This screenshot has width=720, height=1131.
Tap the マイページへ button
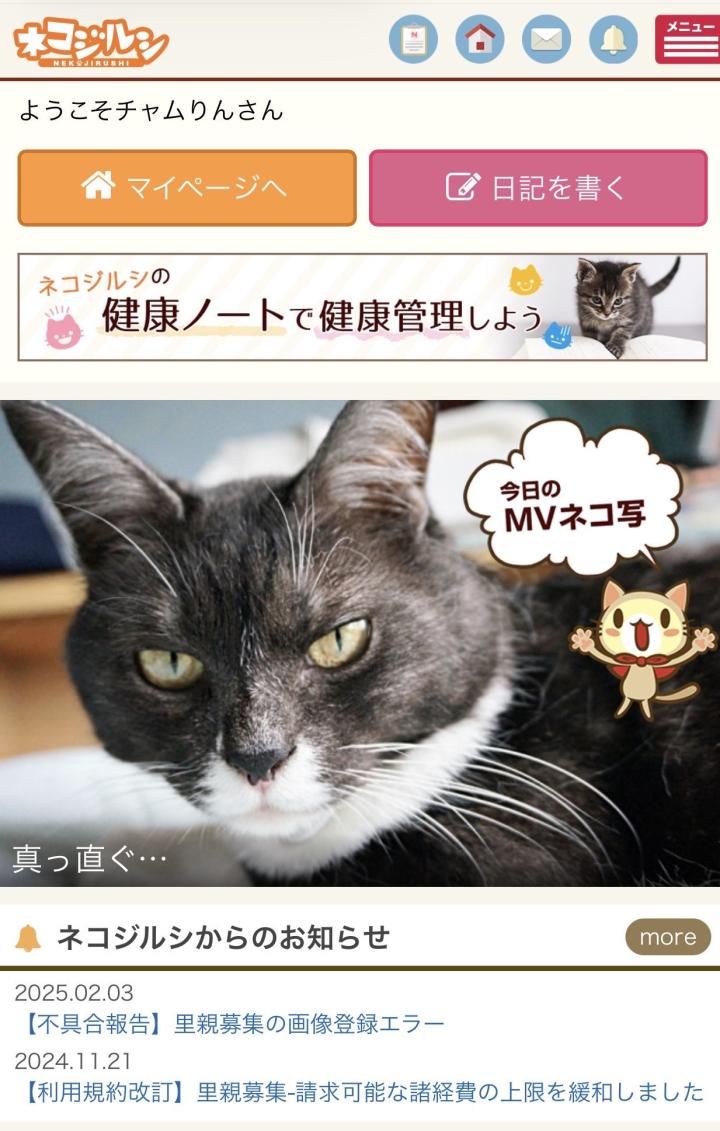(187, 188)
